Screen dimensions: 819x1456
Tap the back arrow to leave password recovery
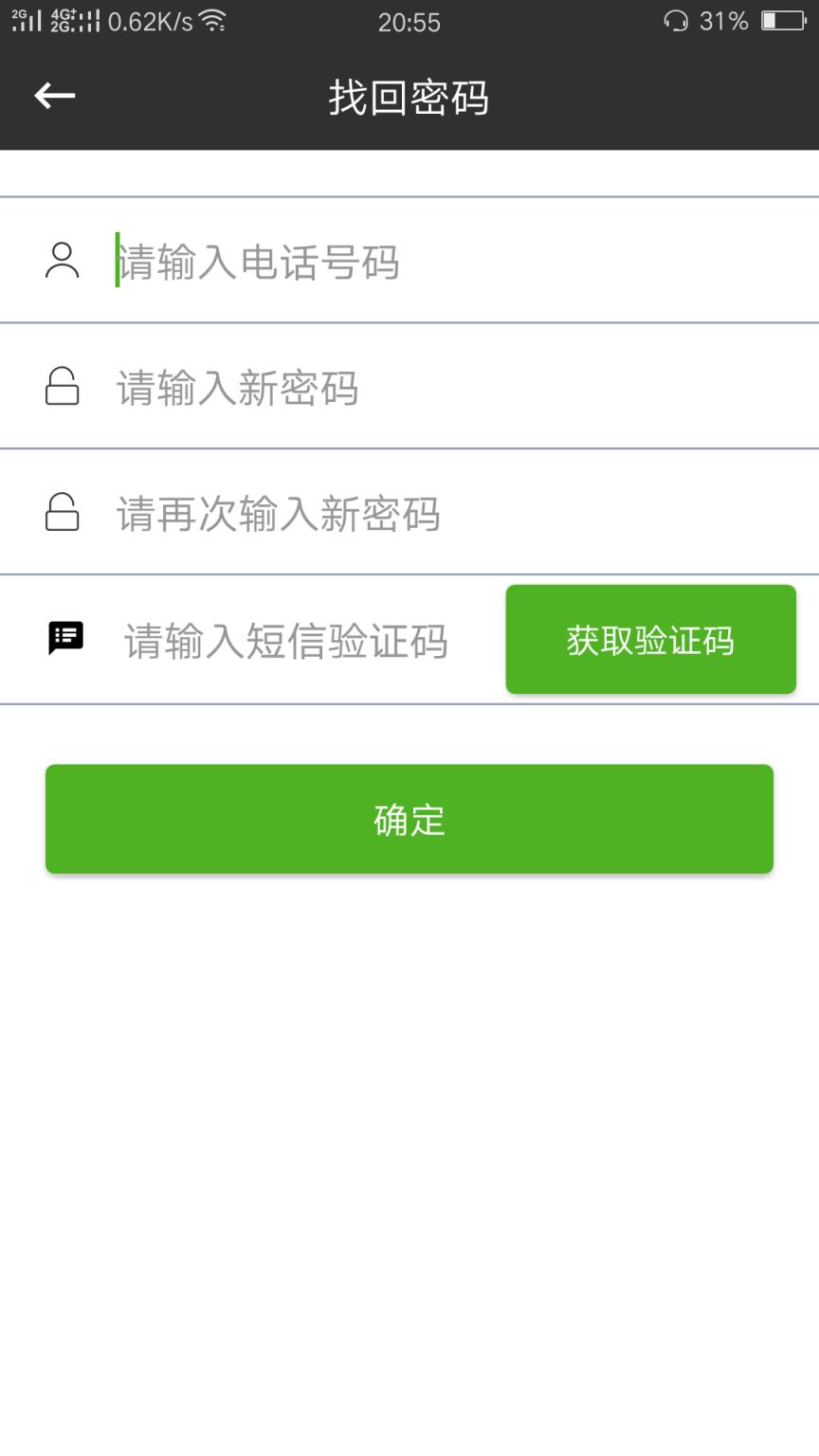54,95
